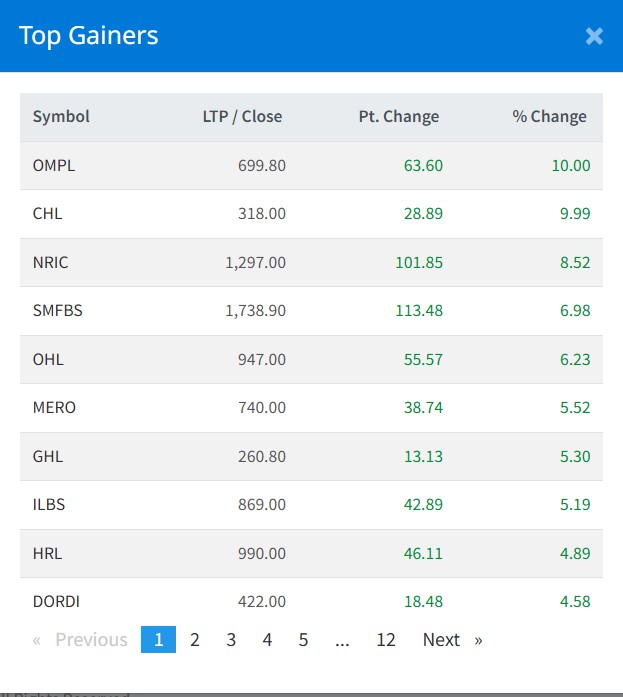
Task: Jump to page 3 of the list
Action: coord(231,640)
